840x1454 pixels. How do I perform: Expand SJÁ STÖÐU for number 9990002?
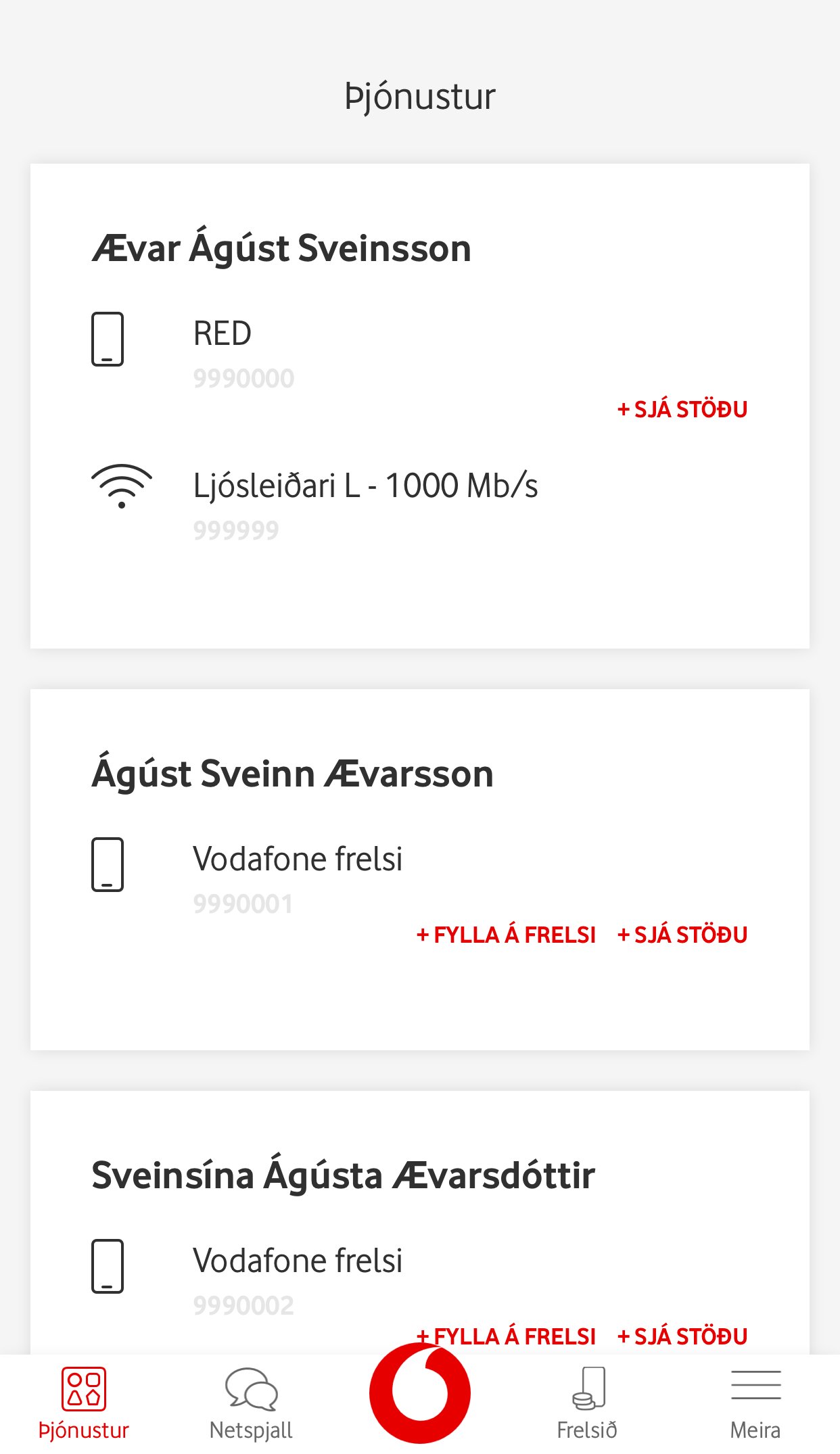[682, 1336]
